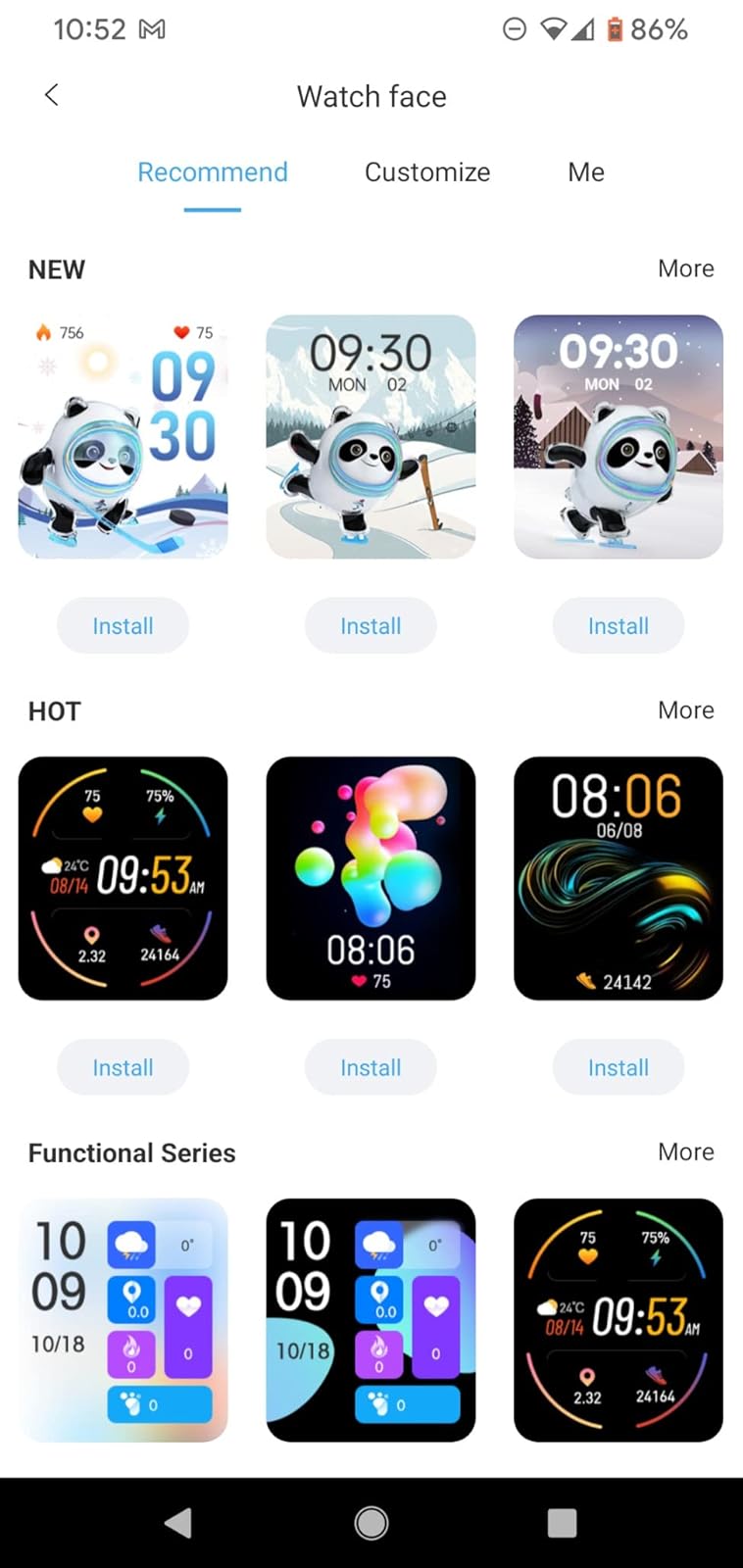The width and height of the screenshot is (743, 1568).
Task: Install the panda hockey watch face
Action: [123, 626]
